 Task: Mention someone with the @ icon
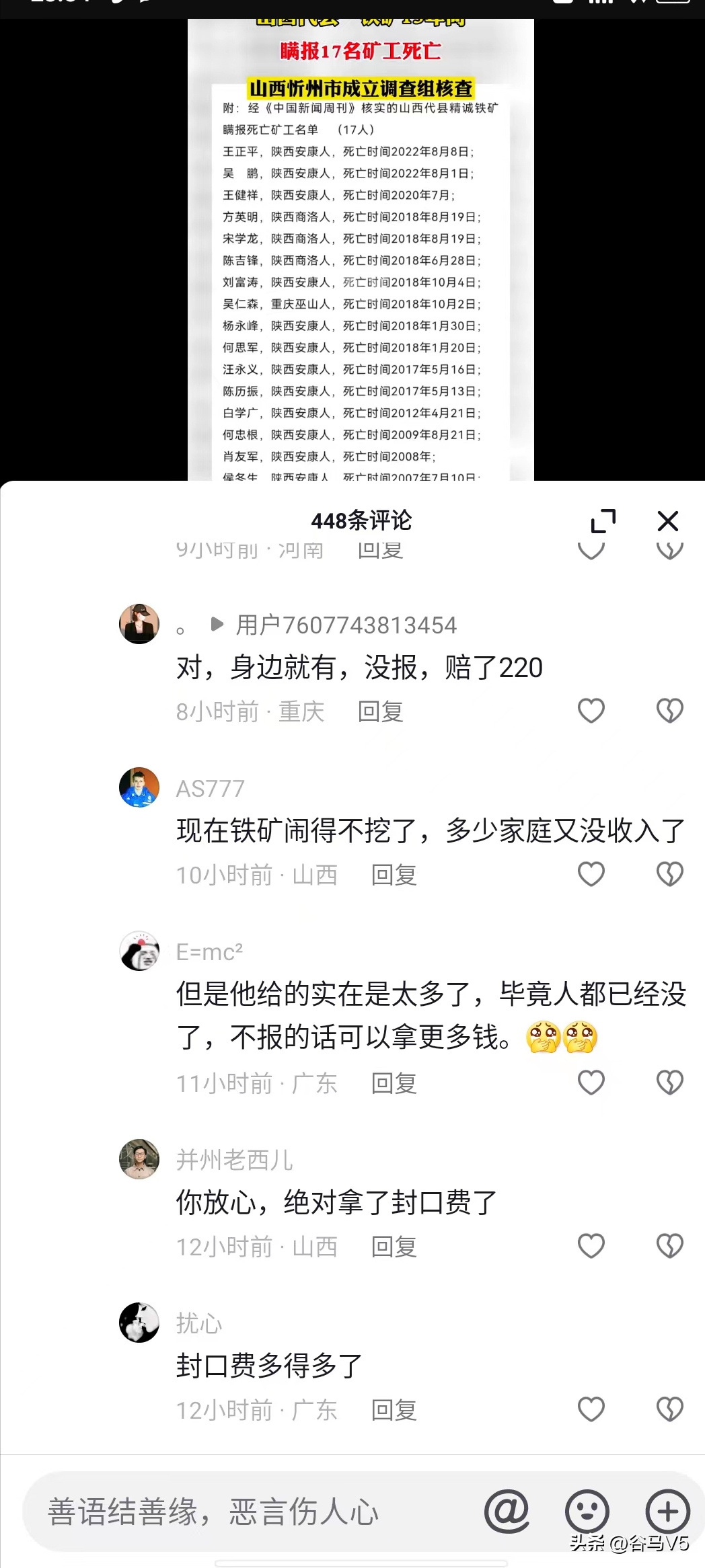(507, 1512)
